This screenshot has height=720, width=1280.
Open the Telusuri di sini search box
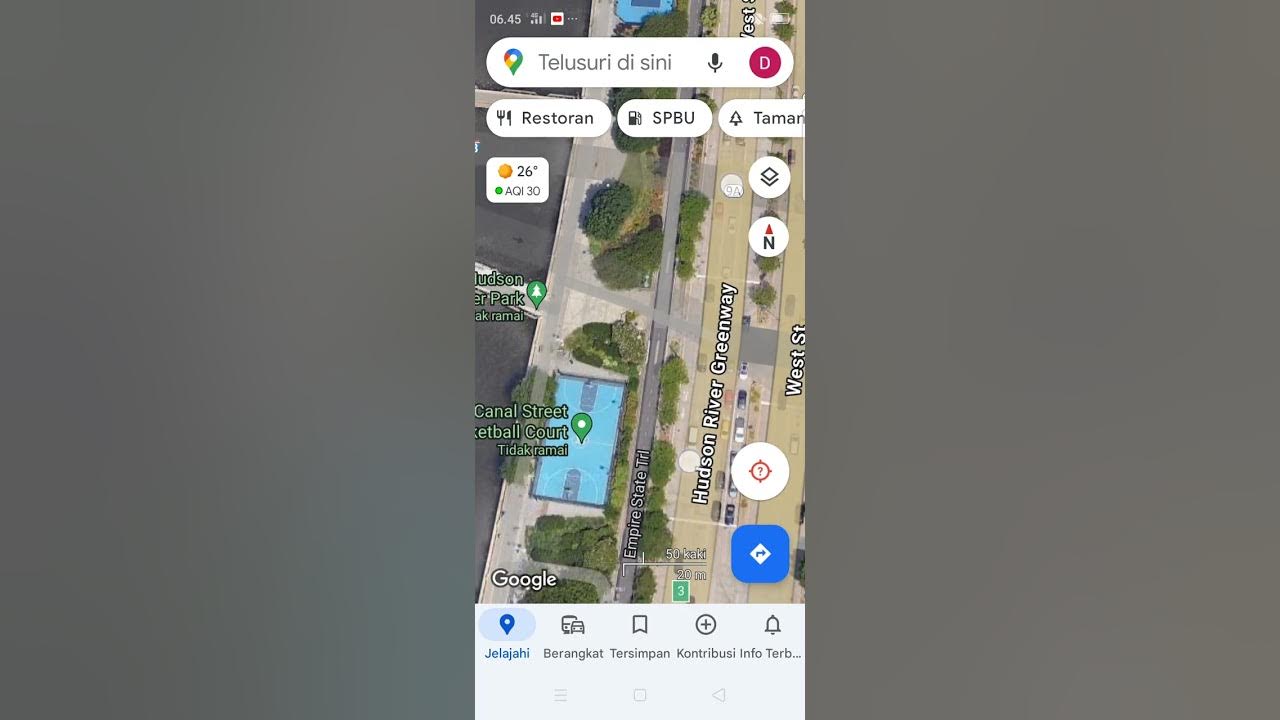(x=605, y=63)
